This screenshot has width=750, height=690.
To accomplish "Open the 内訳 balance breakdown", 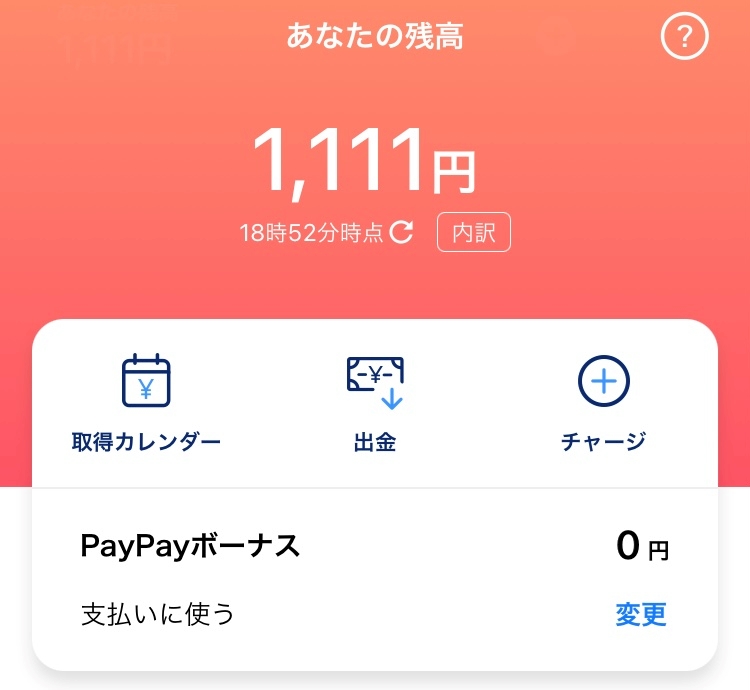I will (474, 232).
